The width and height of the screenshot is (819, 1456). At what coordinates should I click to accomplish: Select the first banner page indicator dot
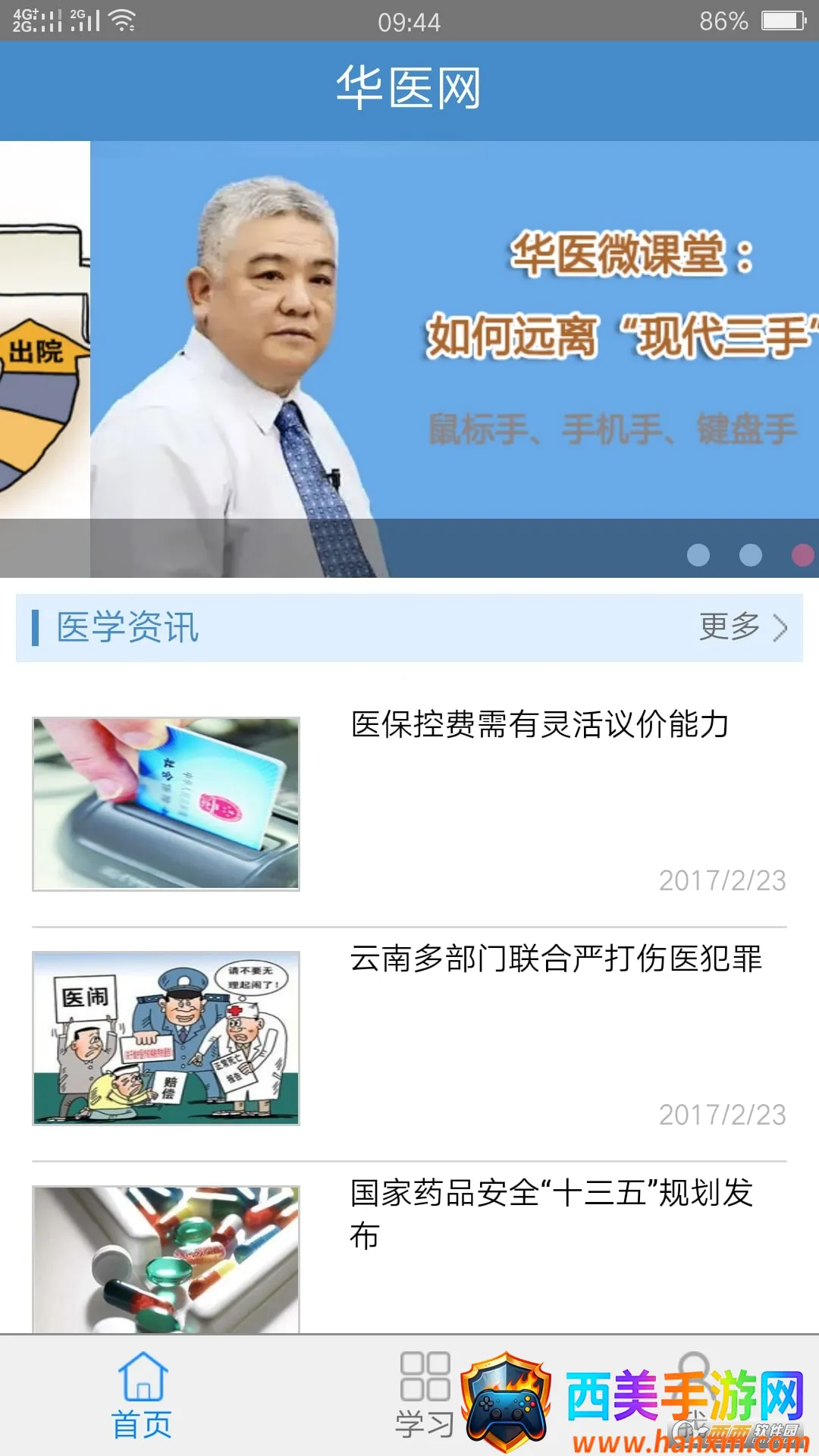click(x=698, y=555)
